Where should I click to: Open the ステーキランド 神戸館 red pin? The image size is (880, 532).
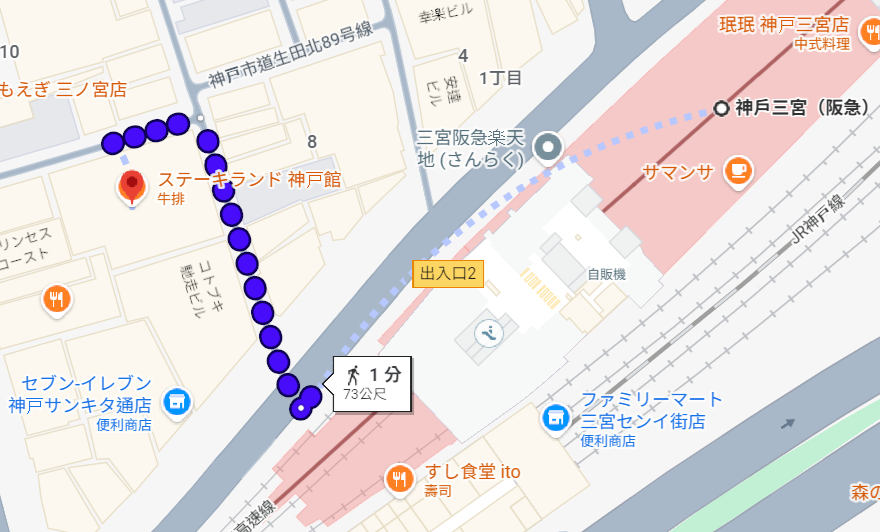point(131,185)
